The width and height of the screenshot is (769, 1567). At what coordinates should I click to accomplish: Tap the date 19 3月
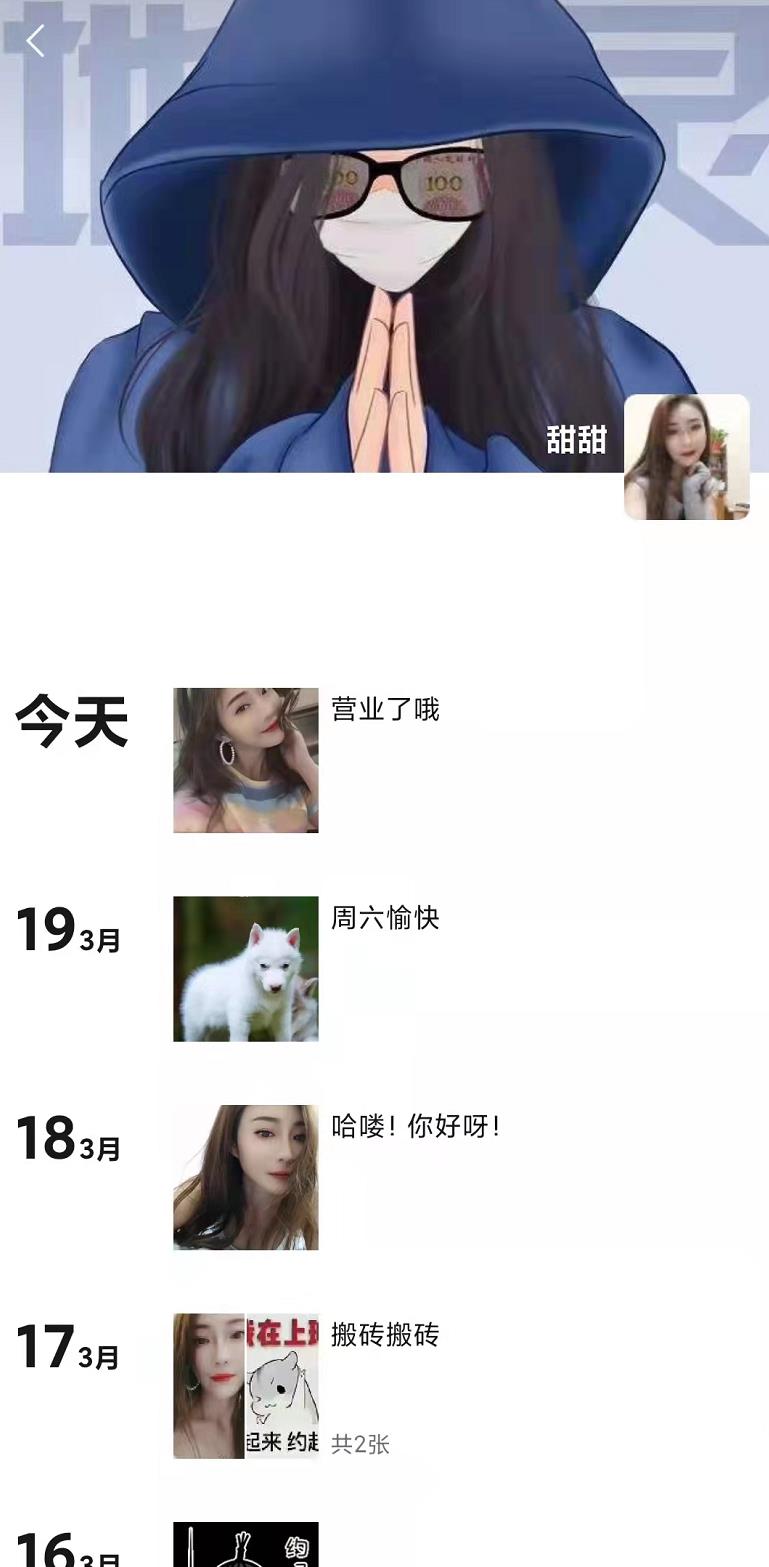pyautogui.click(x=66, y=934)
